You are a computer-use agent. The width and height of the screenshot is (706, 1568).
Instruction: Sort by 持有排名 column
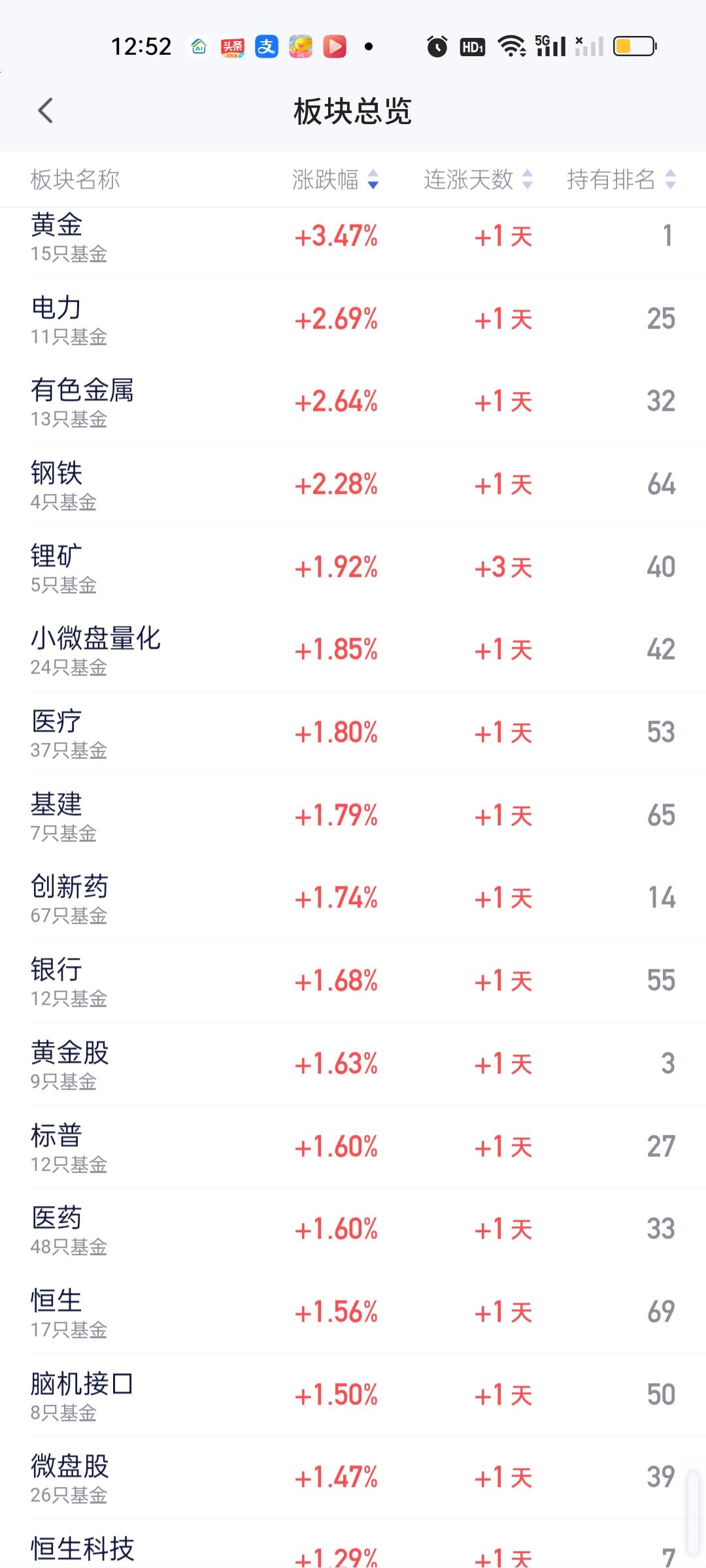[x=620, y=179]
